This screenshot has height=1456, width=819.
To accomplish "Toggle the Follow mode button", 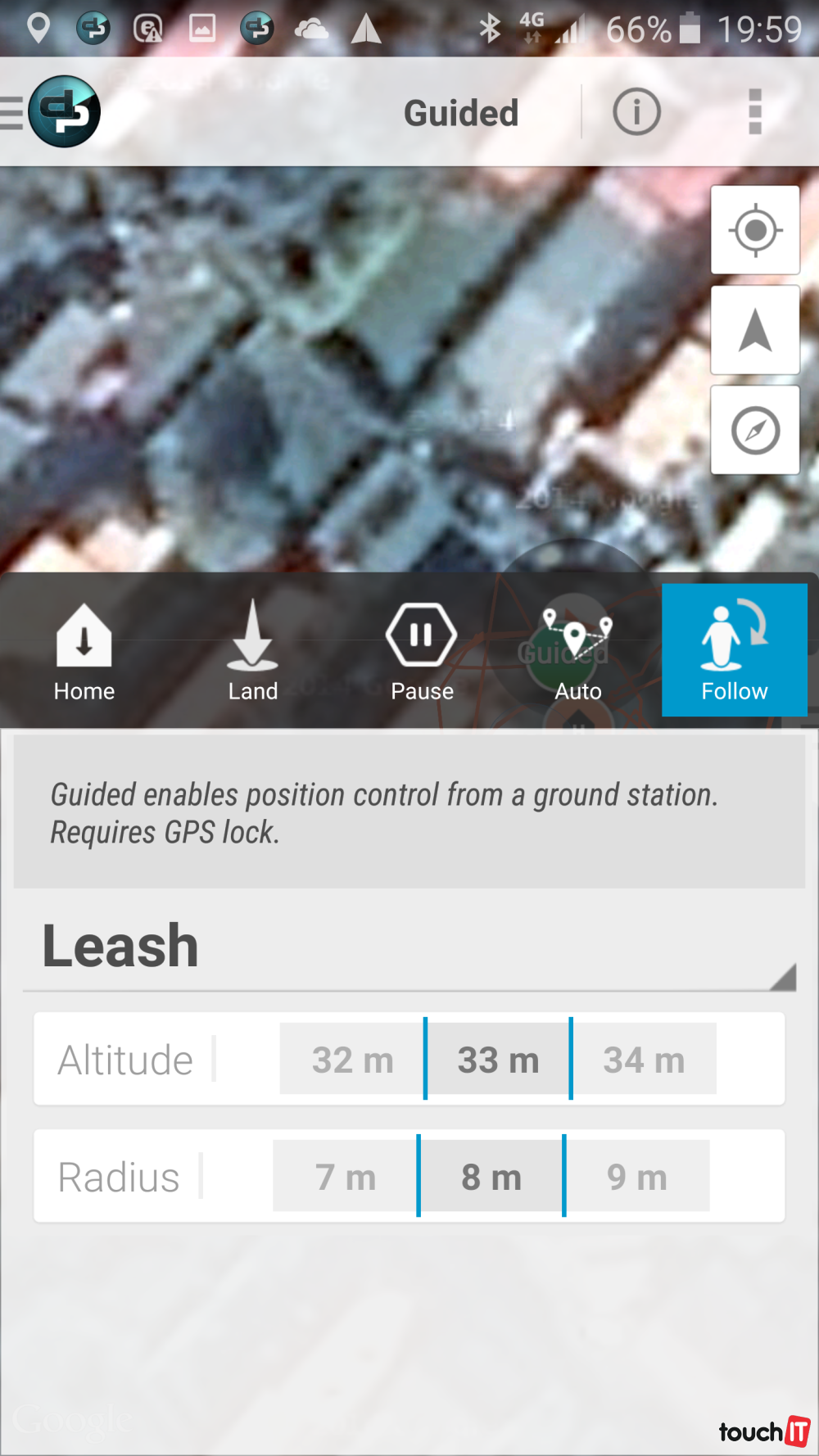I will click(734, 651).
